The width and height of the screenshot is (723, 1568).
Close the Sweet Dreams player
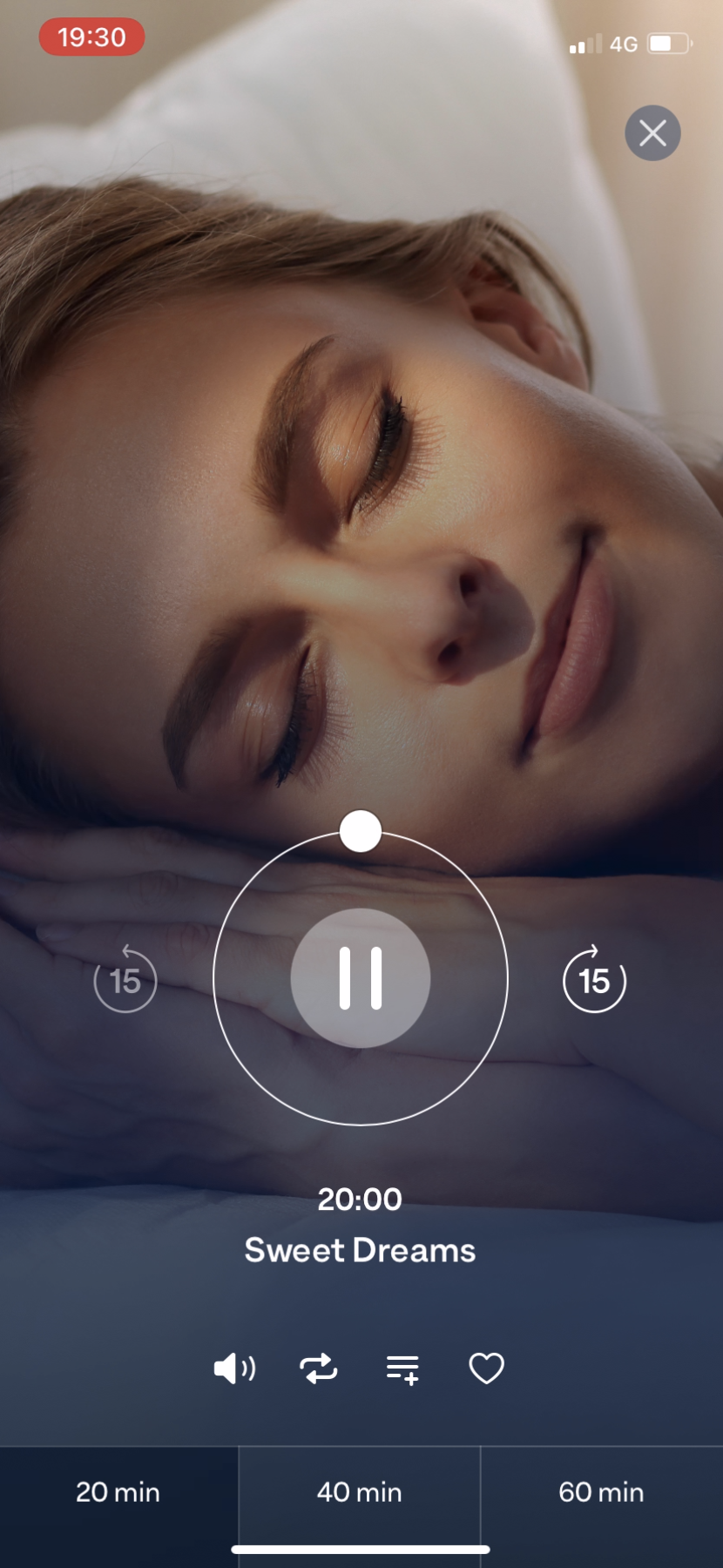pyautogui.click(x=652, y=133)
